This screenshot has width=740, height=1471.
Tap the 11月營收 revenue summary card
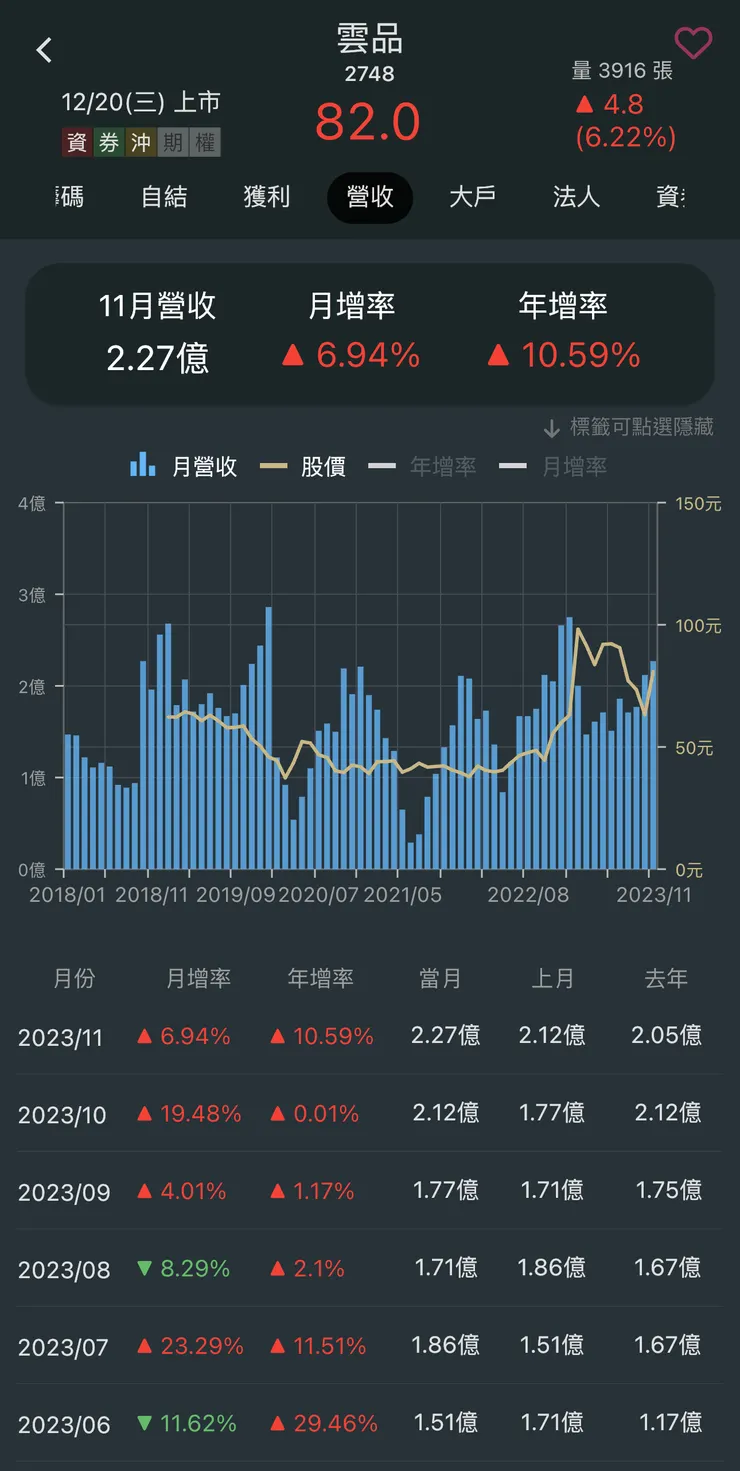point(156,331)
